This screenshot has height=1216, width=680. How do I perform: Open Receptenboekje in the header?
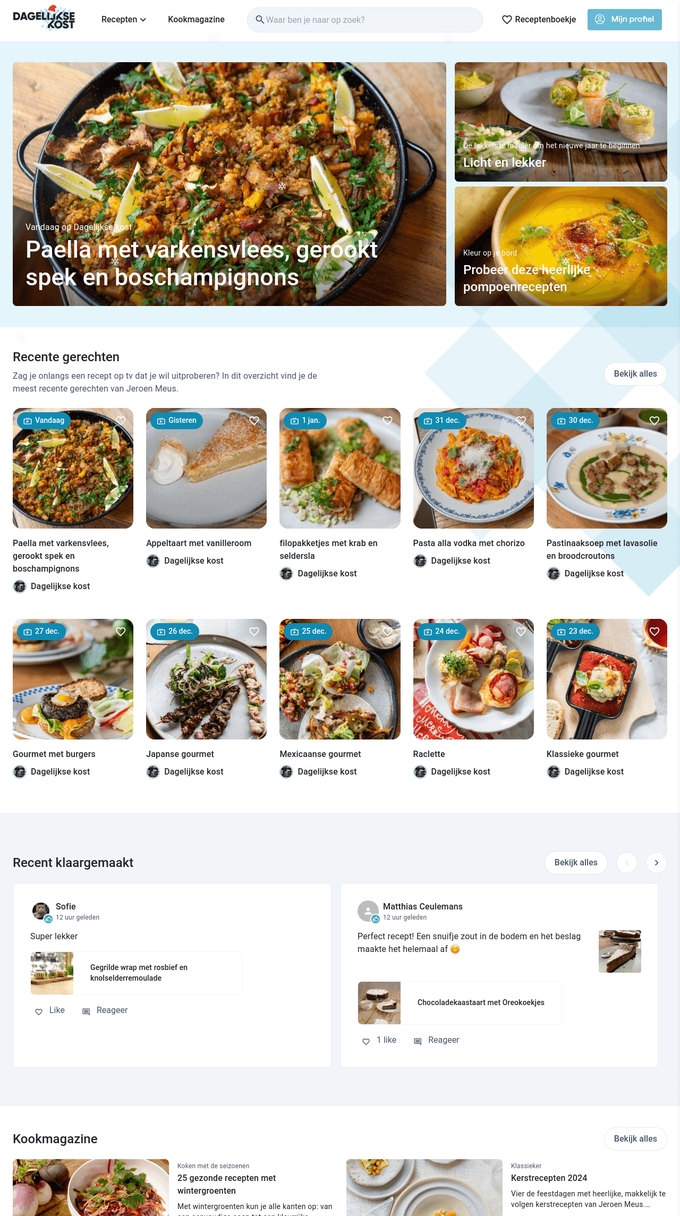pyautogui.click(x=539, y=19)
